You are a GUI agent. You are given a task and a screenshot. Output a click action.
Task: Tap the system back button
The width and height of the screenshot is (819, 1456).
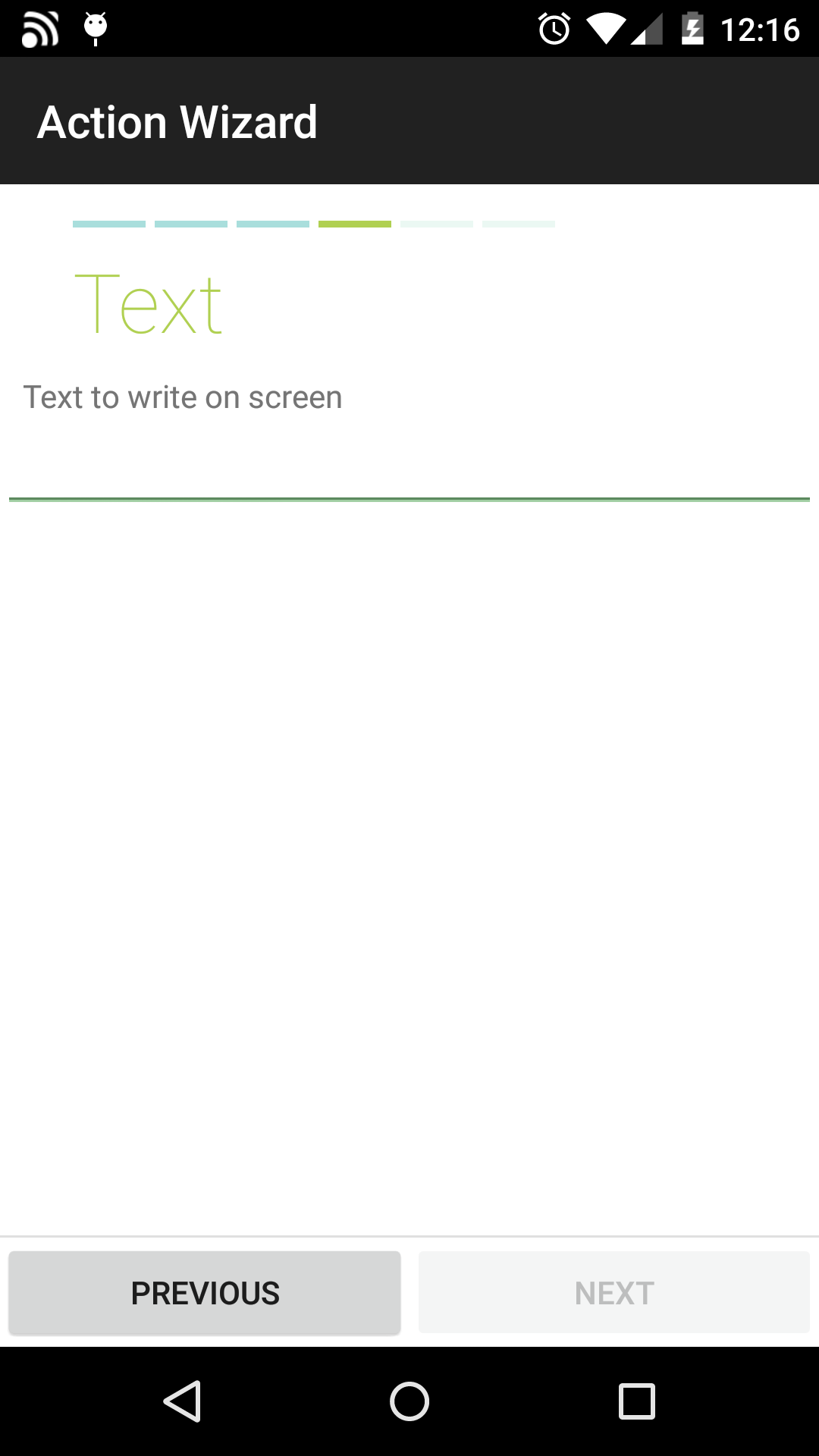(x=182, y=1401)
